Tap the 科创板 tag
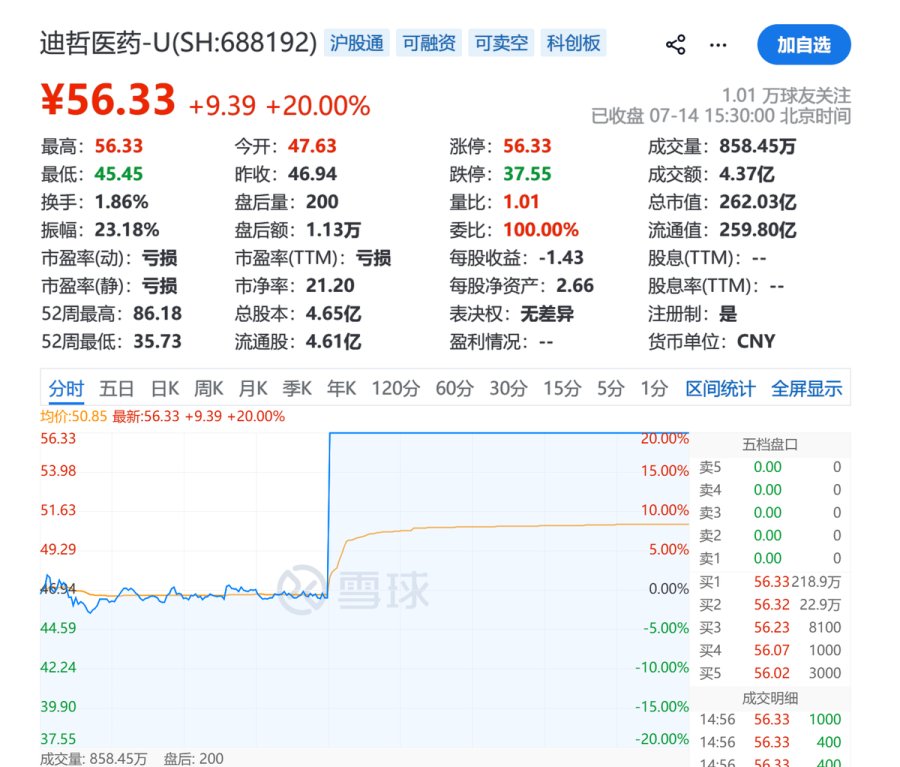Image resolution: width=900 pixels, height=767 pixels. [573, 43]
